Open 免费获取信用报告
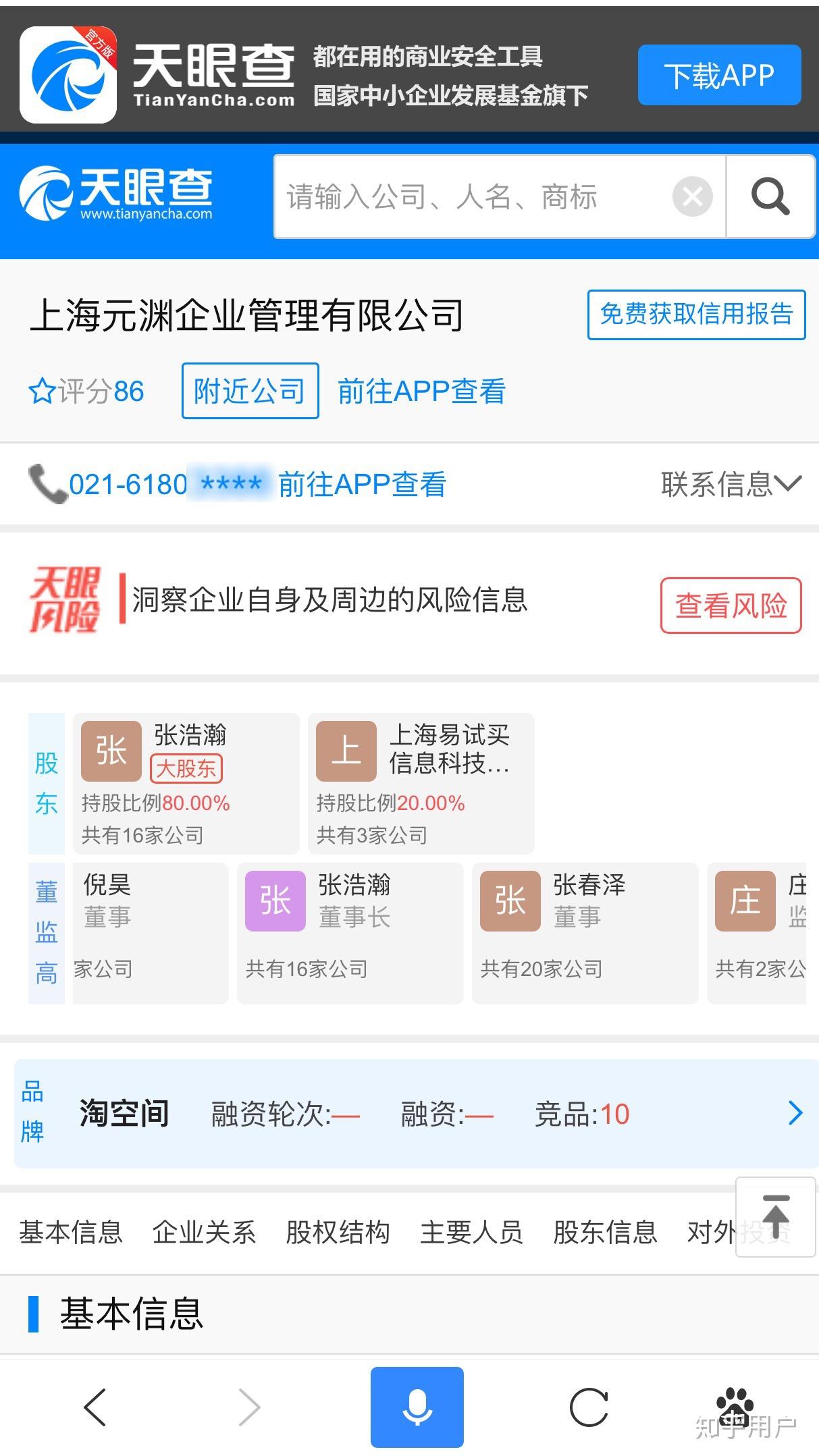The height and width of the screenshot is (1456, 819). pyautogui.click(x=695, y=314)
